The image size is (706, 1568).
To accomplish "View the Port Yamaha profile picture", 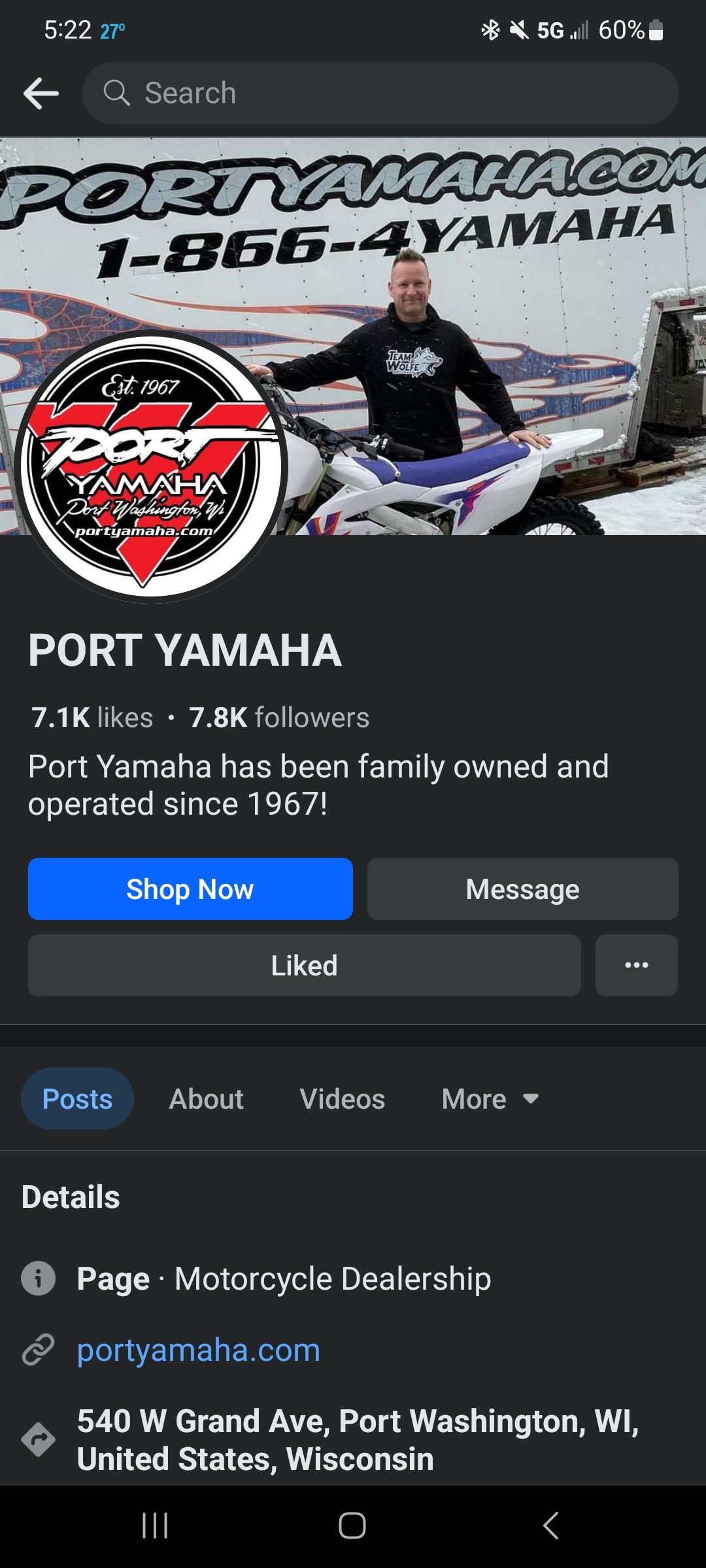I will (x=151, y=466).
